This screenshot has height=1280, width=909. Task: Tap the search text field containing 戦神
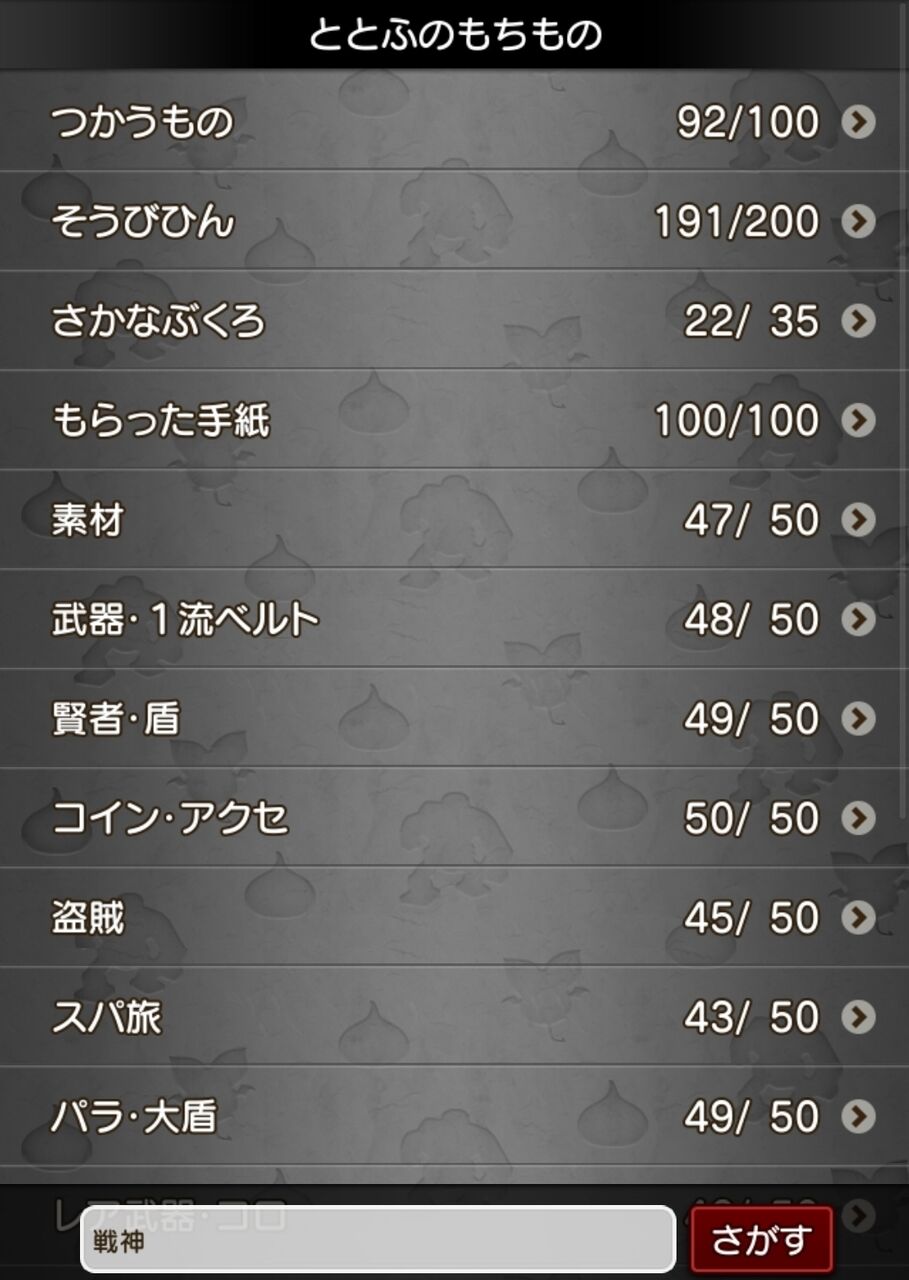coord(378,1240)
